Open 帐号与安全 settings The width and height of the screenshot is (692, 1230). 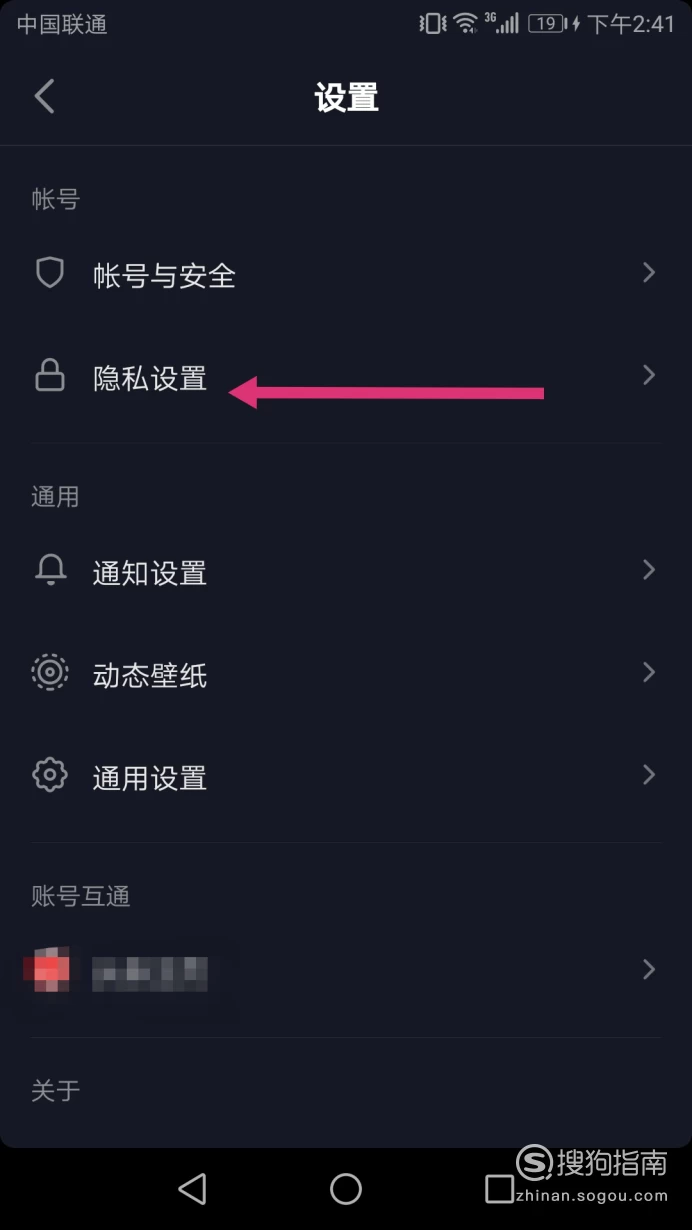pyautogui.click(x=345, y=275)
